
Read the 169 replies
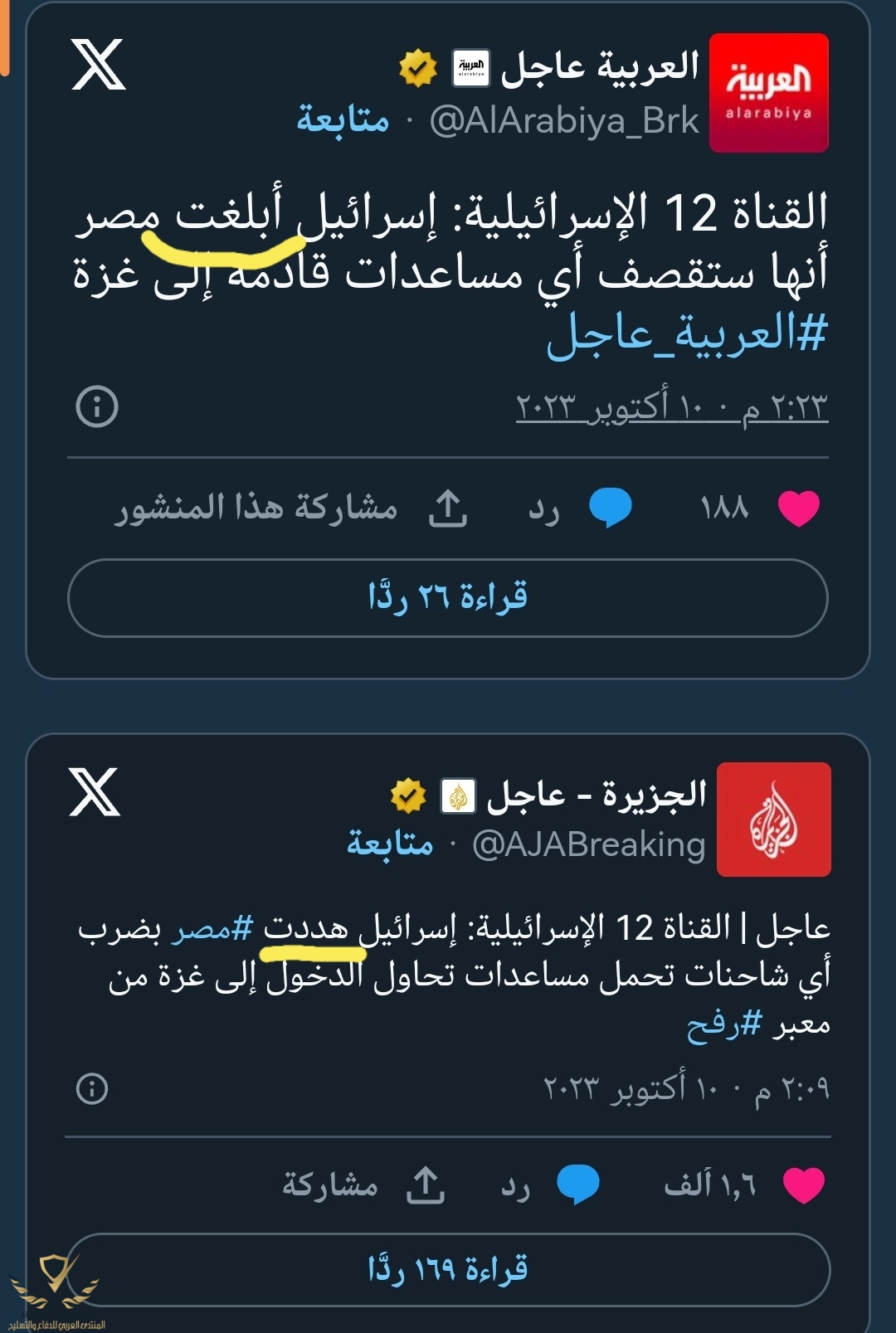tap(448, 1270)
